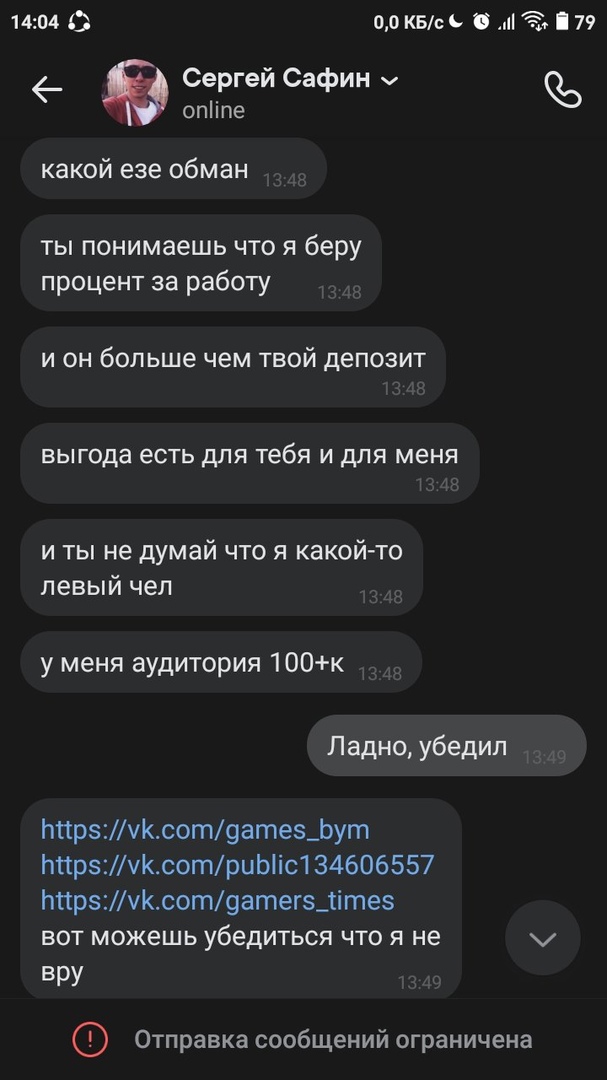Image resolution: width=607 pixels, height=1080 pixels.
Task: Expand the Сергей Сафин chat title dropdown
Action: tap(389, 80)
